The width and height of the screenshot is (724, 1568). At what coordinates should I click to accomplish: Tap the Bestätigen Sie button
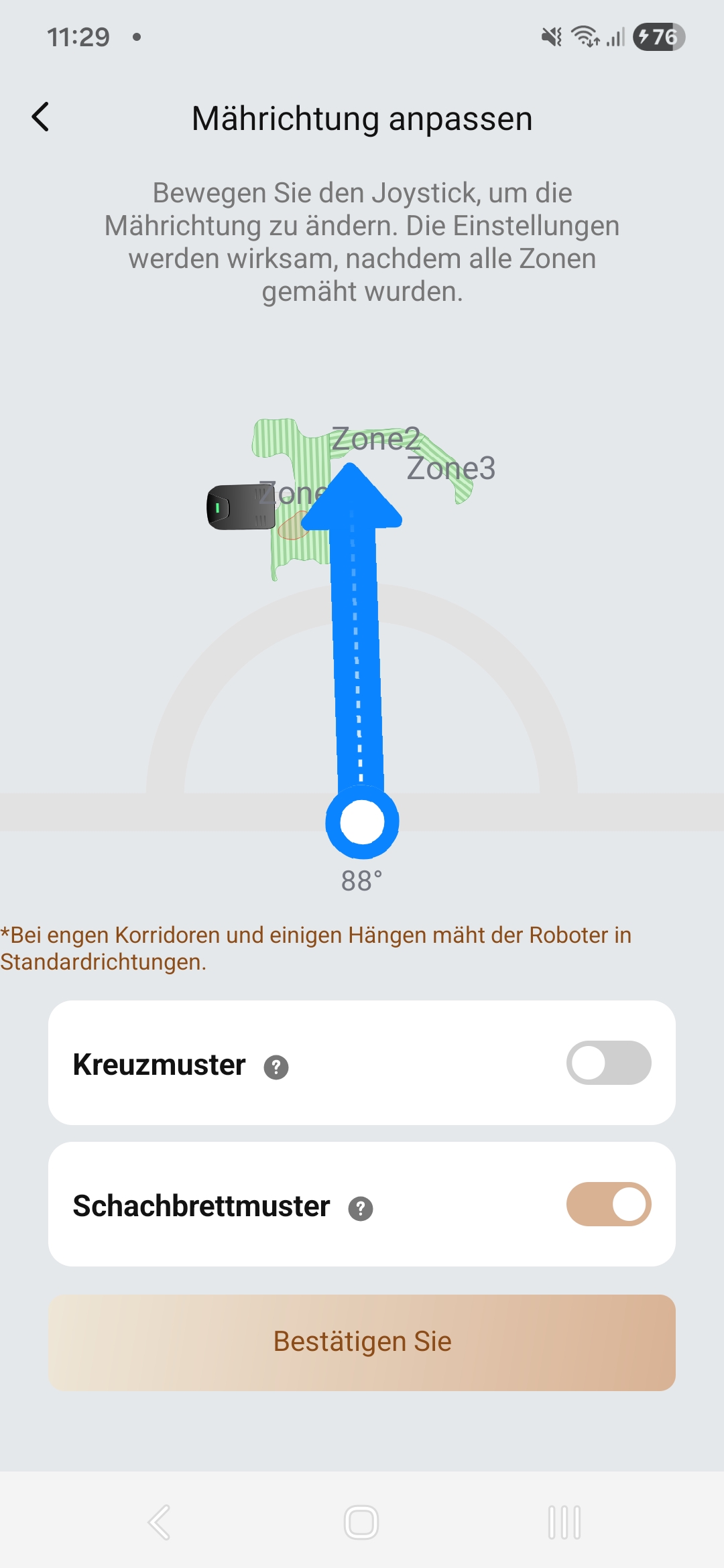pos(362,1342)
